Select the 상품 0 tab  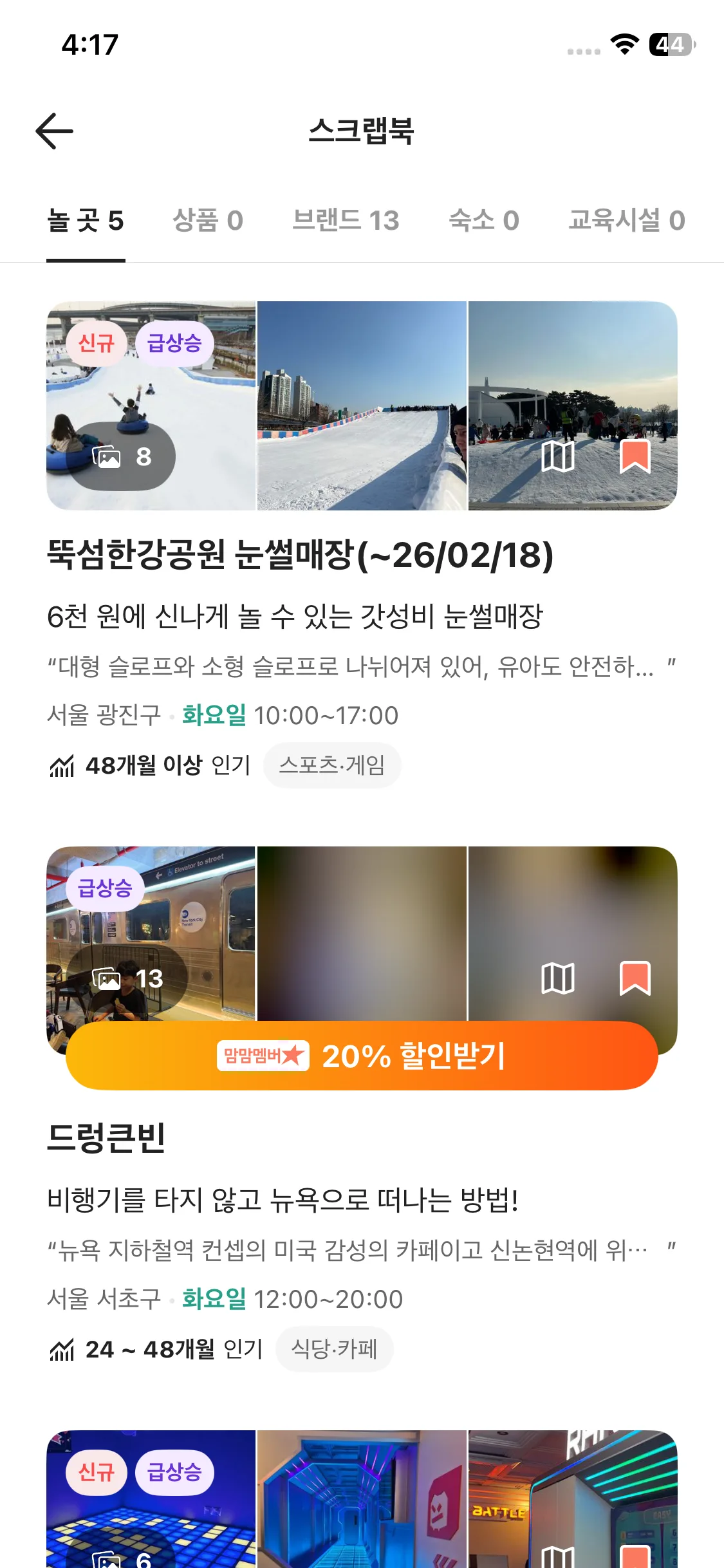click(207, 220)
